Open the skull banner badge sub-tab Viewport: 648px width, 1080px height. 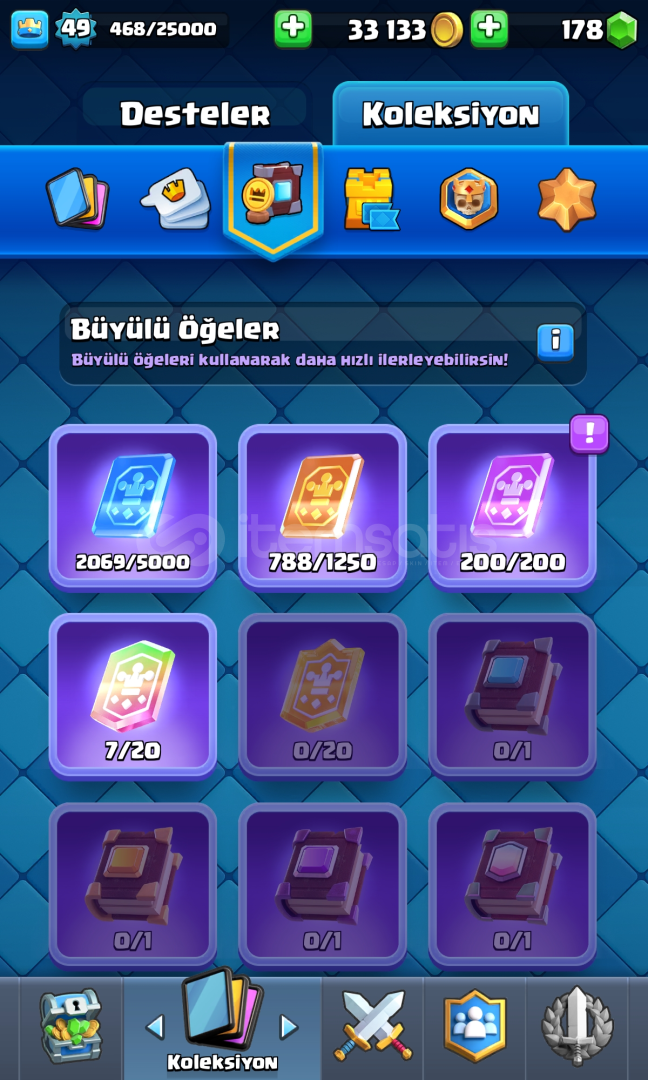(x=469, y=198)
